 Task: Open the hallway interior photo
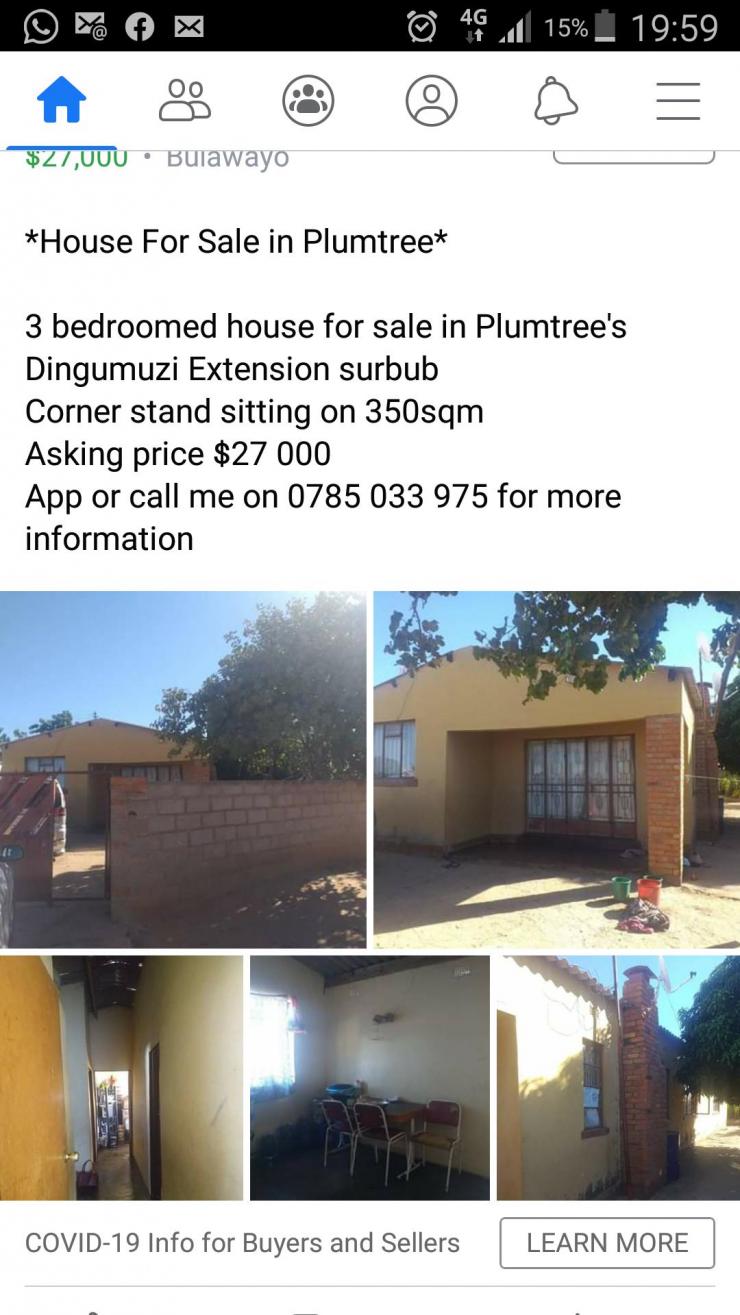click(x=121, y=1078)
